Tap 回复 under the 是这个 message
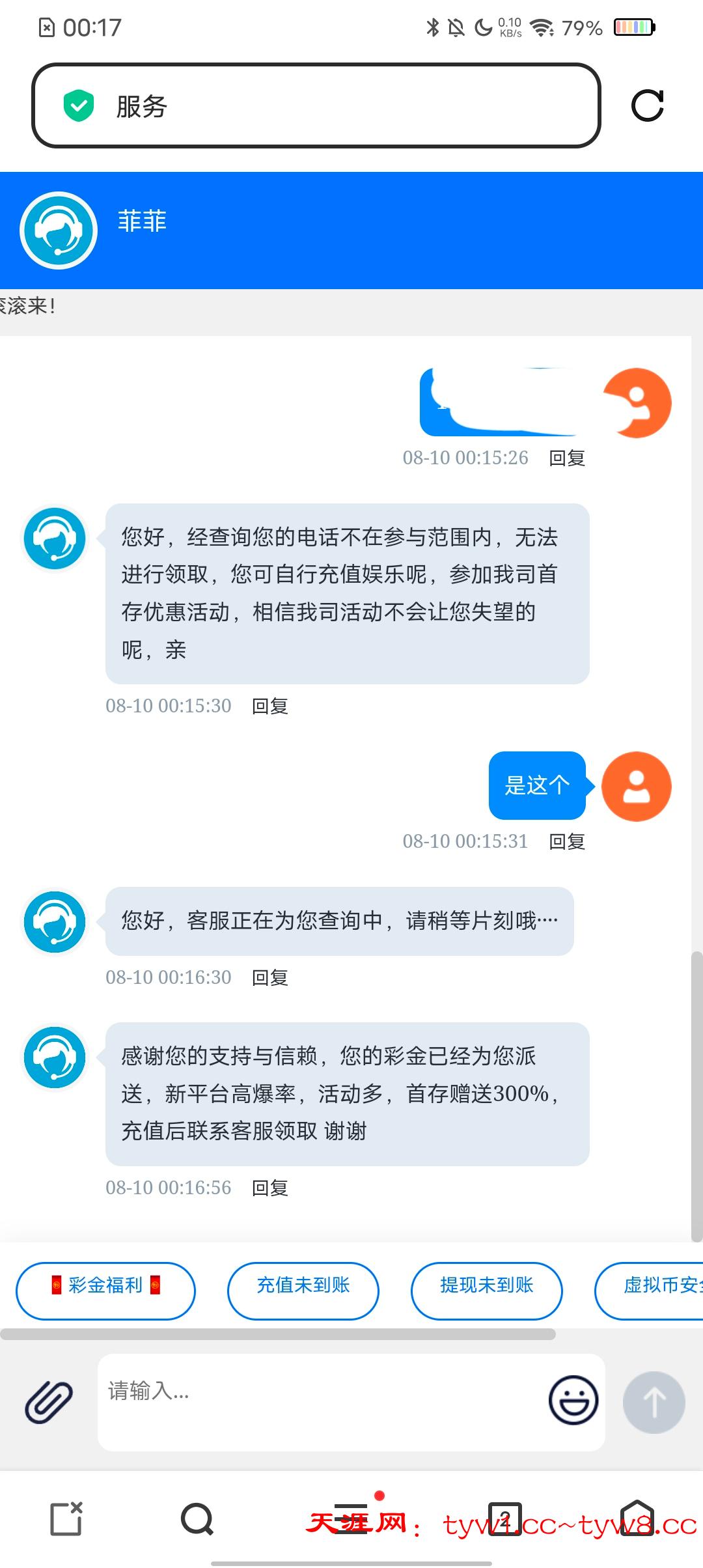 pos(566,841)
